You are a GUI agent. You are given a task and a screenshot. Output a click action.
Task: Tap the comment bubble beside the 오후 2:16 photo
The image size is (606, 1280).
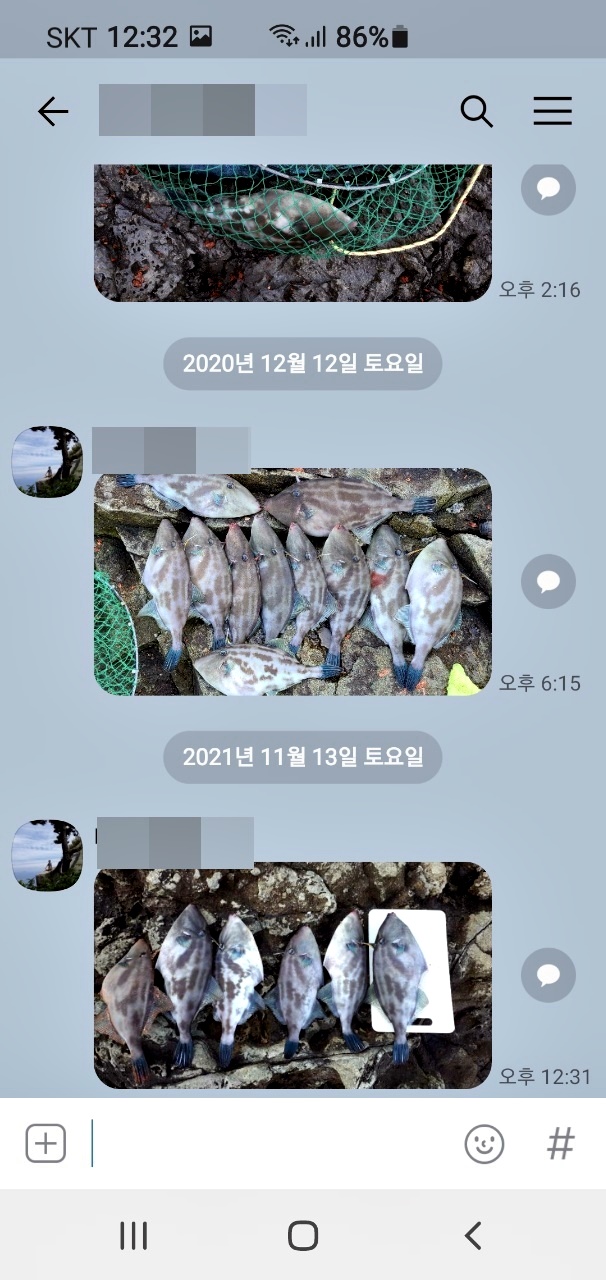(549, 188)
